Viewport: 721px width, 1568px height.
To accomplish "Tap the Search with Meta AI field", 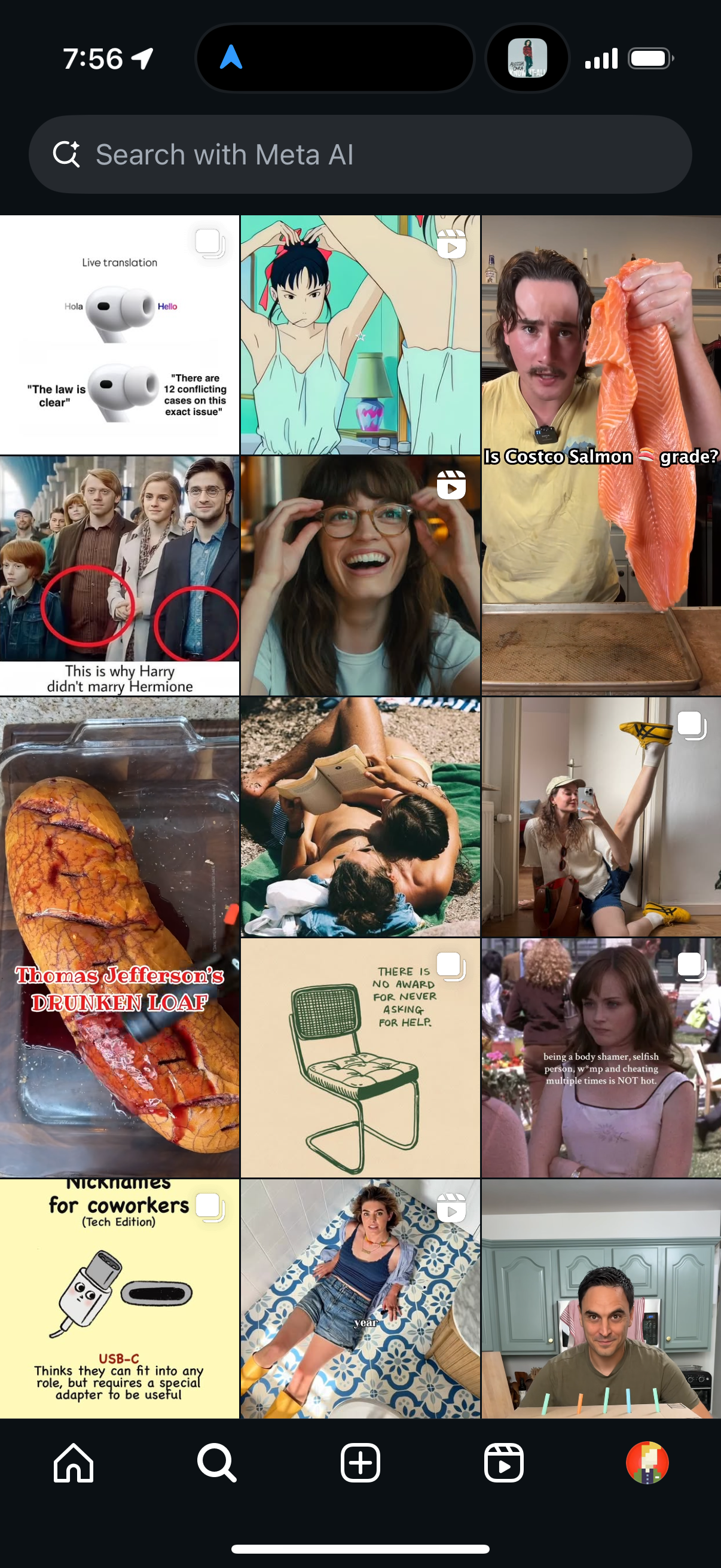I will click(360, 155).
